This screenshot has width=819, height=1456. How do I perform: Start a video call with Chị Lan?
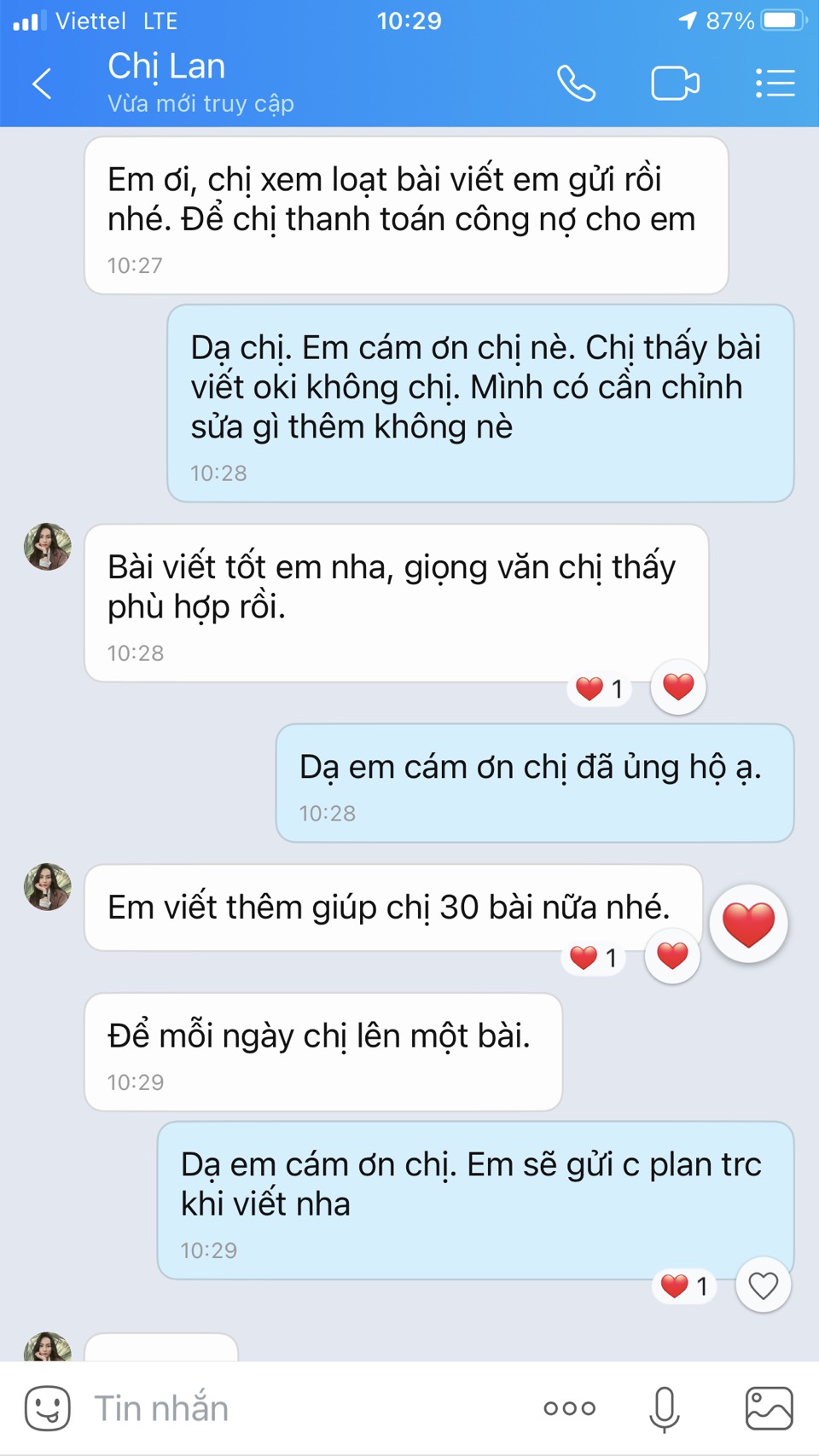click(x=675, y=84)
